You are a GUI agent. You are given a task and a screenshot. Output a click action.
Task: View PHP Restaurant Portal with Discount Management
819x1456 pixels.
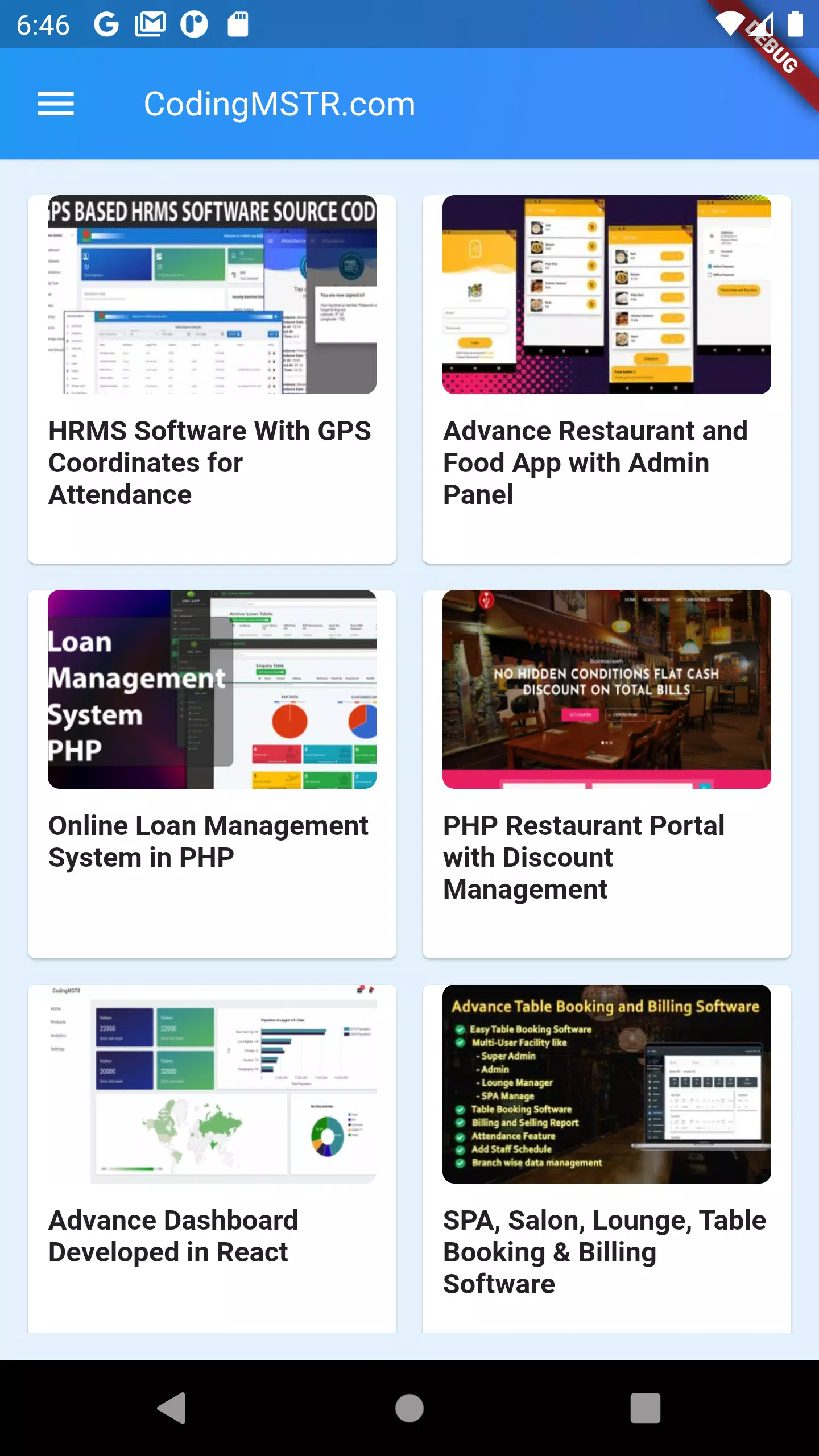pos(607,774)
